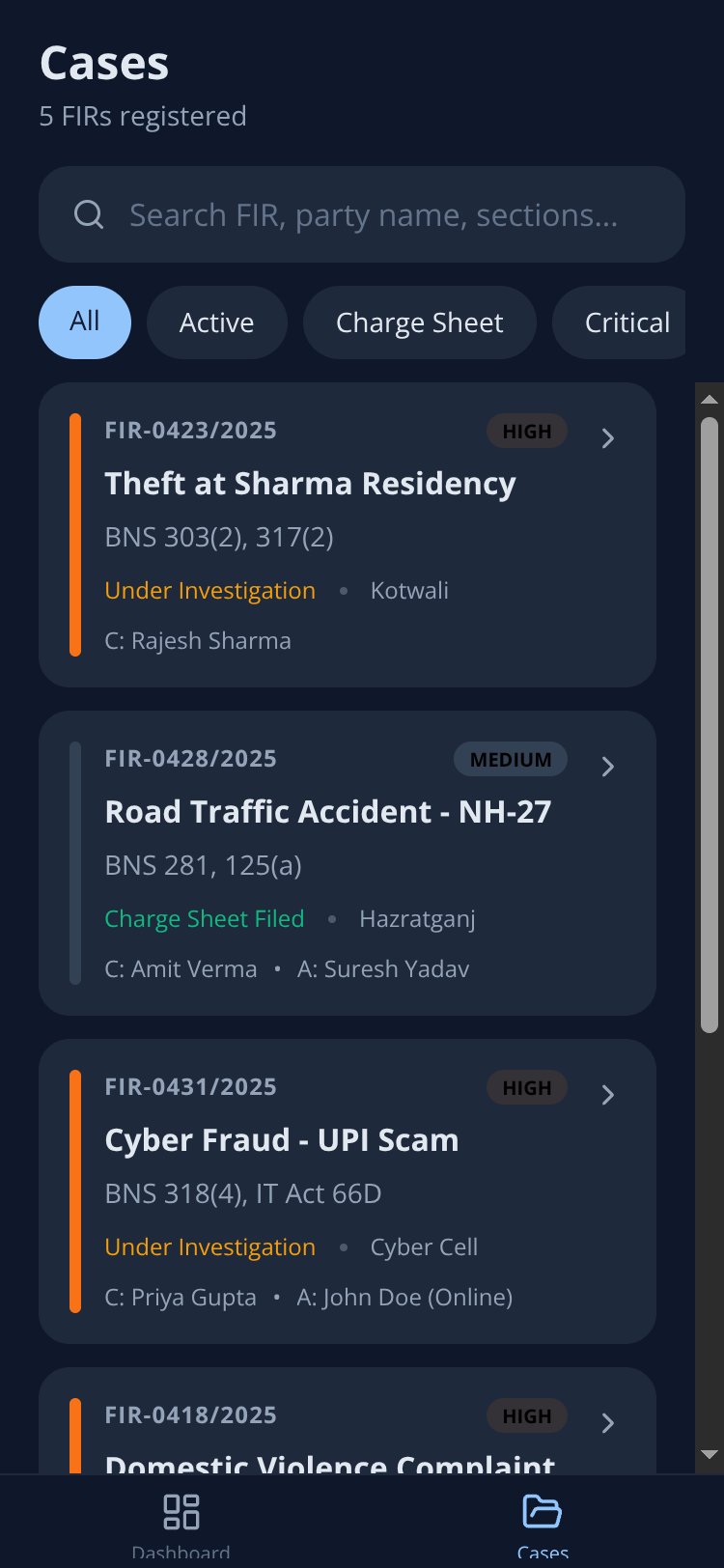Open the Theft at Sharma Residency case

pos(348,535)
